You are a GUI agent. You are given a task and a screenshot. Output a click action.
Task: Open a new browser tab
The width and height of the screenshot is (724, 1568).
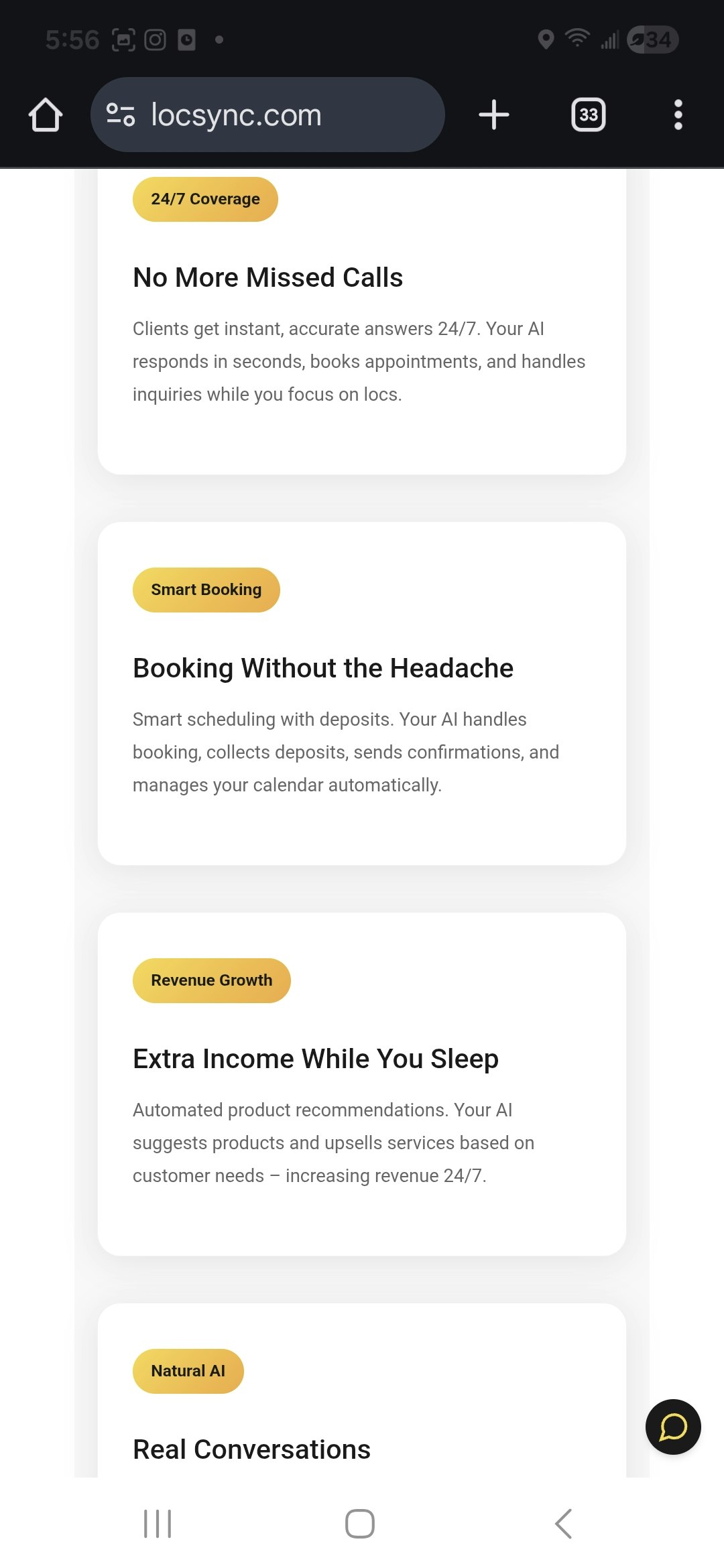tap(493, 114)
